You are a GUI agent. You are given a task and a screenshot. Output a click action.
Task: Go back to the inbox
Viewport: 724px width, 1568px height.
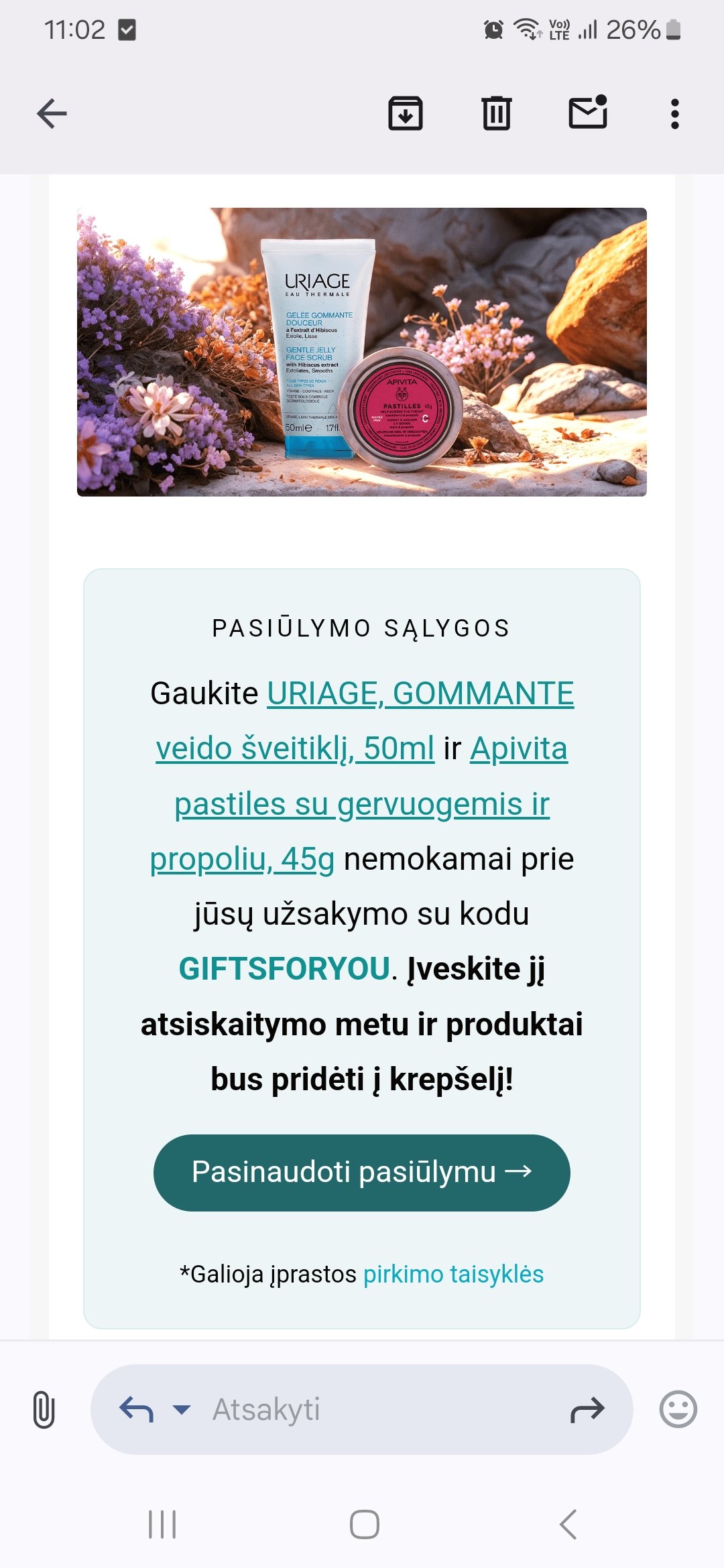tap(52, 113)
